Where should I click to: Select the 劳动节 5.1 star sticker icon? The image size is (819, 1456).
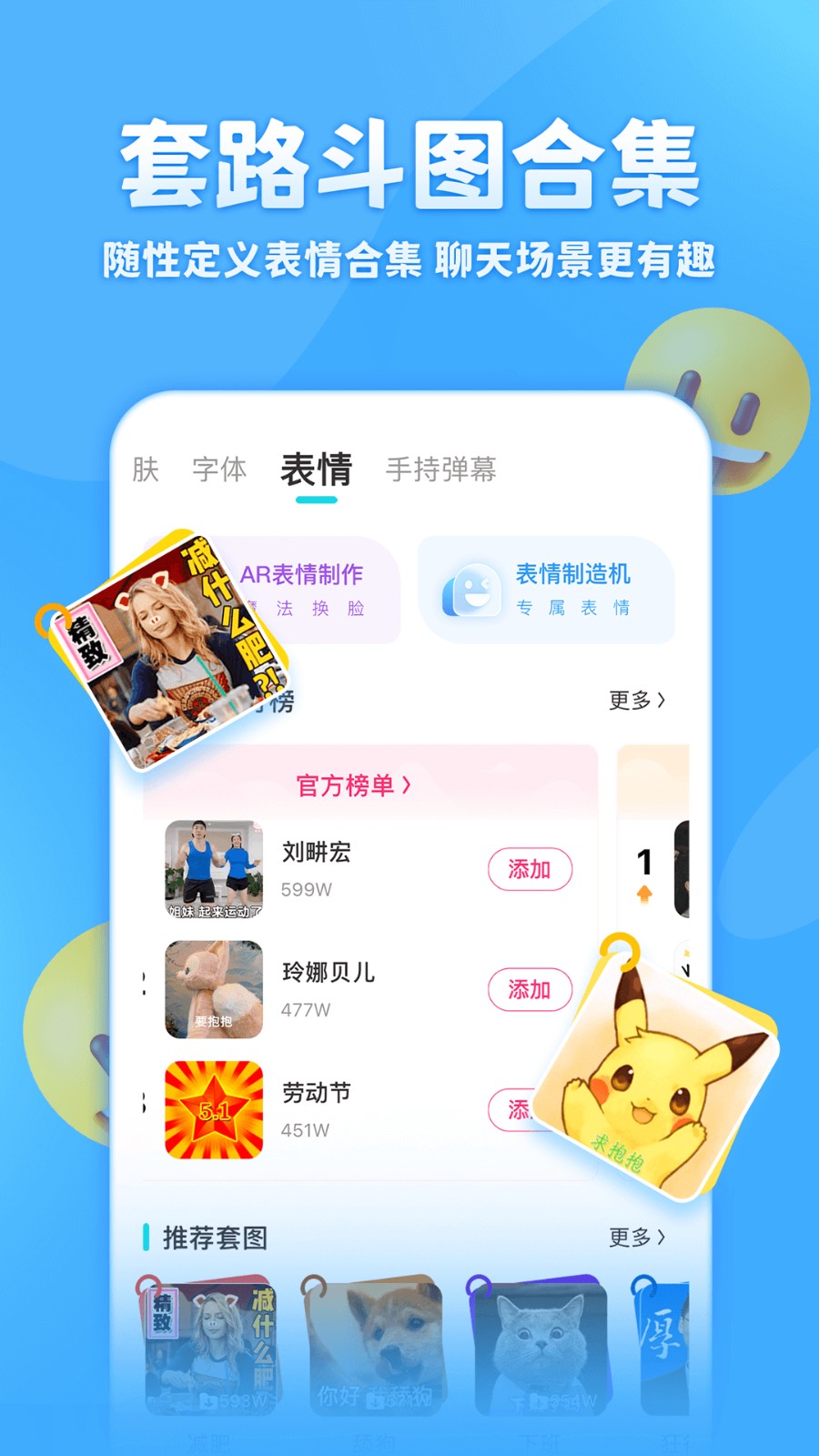(x=211, y=1108)
